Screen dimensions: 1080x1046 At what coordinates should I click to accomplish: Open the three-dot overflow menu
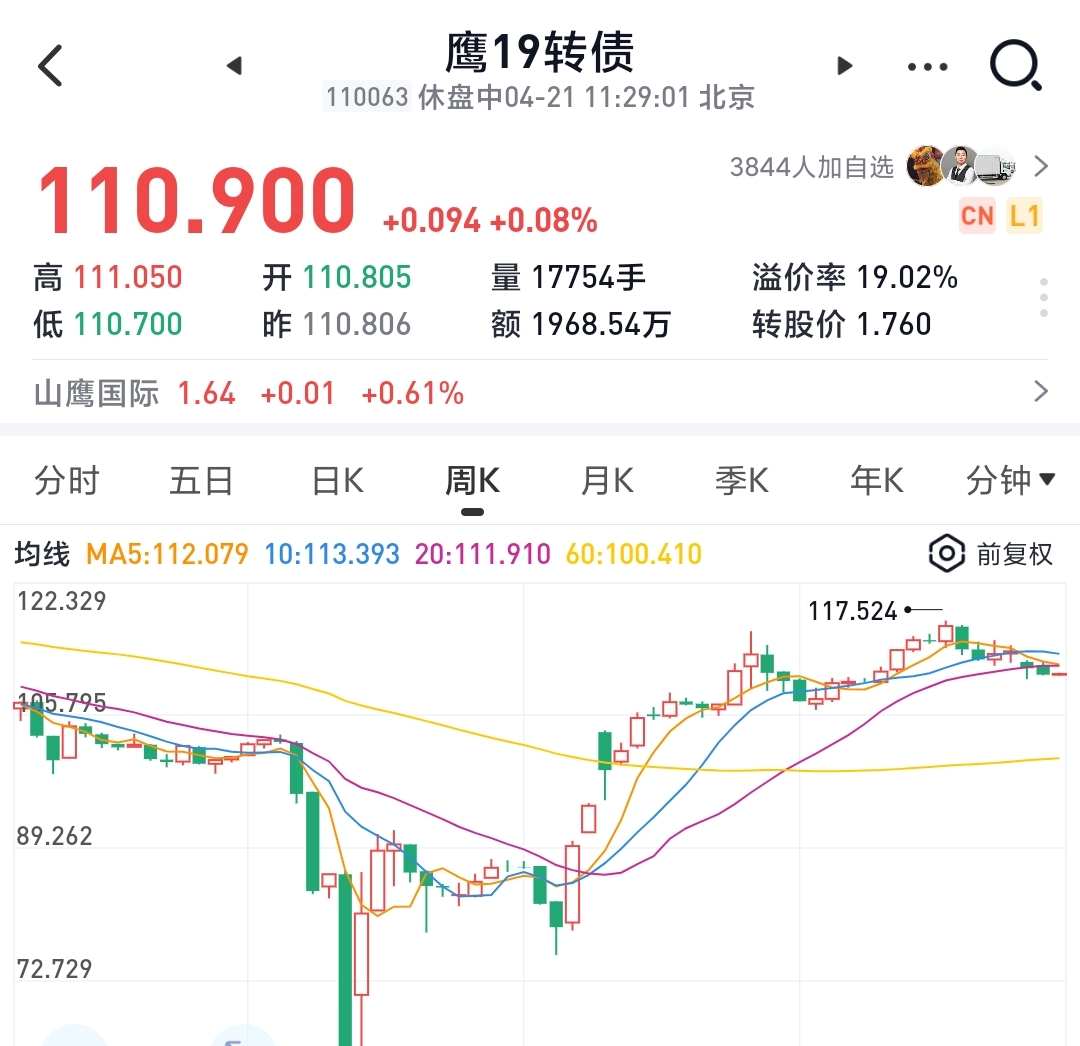(927, 67)
